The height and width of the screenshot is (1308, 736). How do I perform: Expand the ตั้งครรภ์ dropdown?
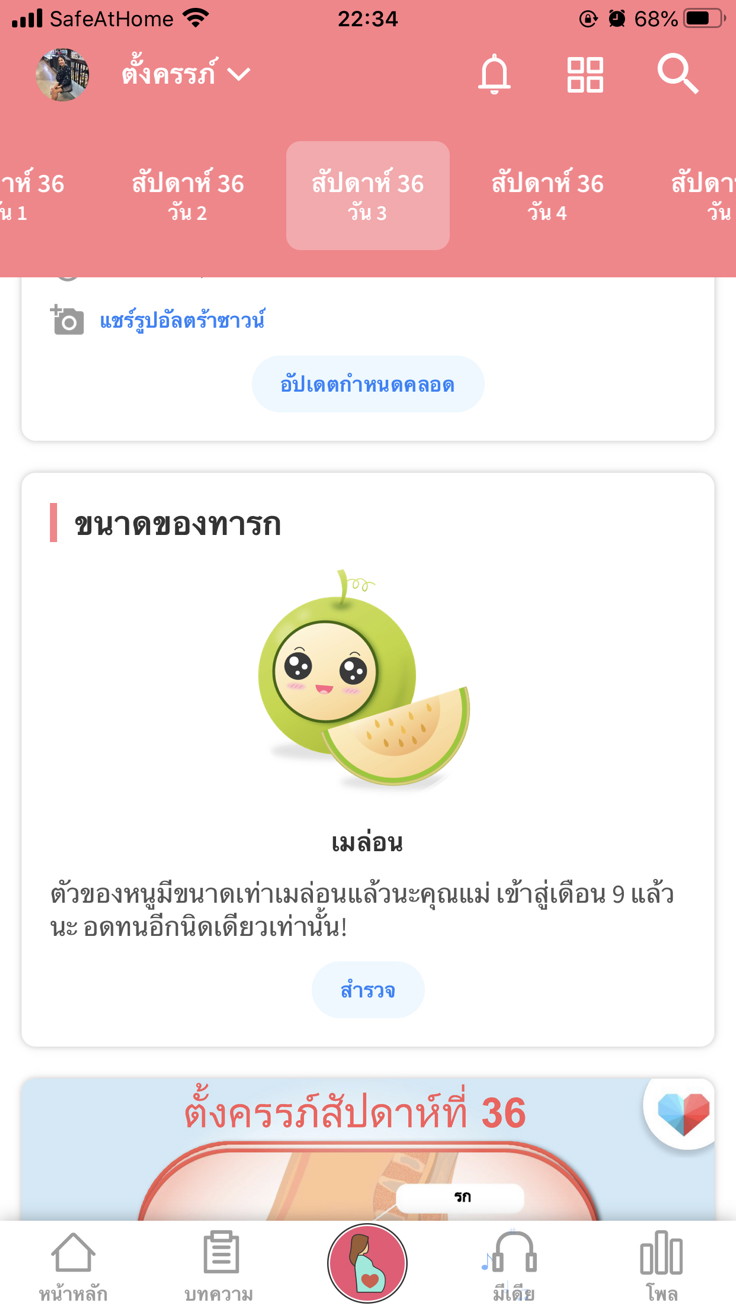point(186,75)
